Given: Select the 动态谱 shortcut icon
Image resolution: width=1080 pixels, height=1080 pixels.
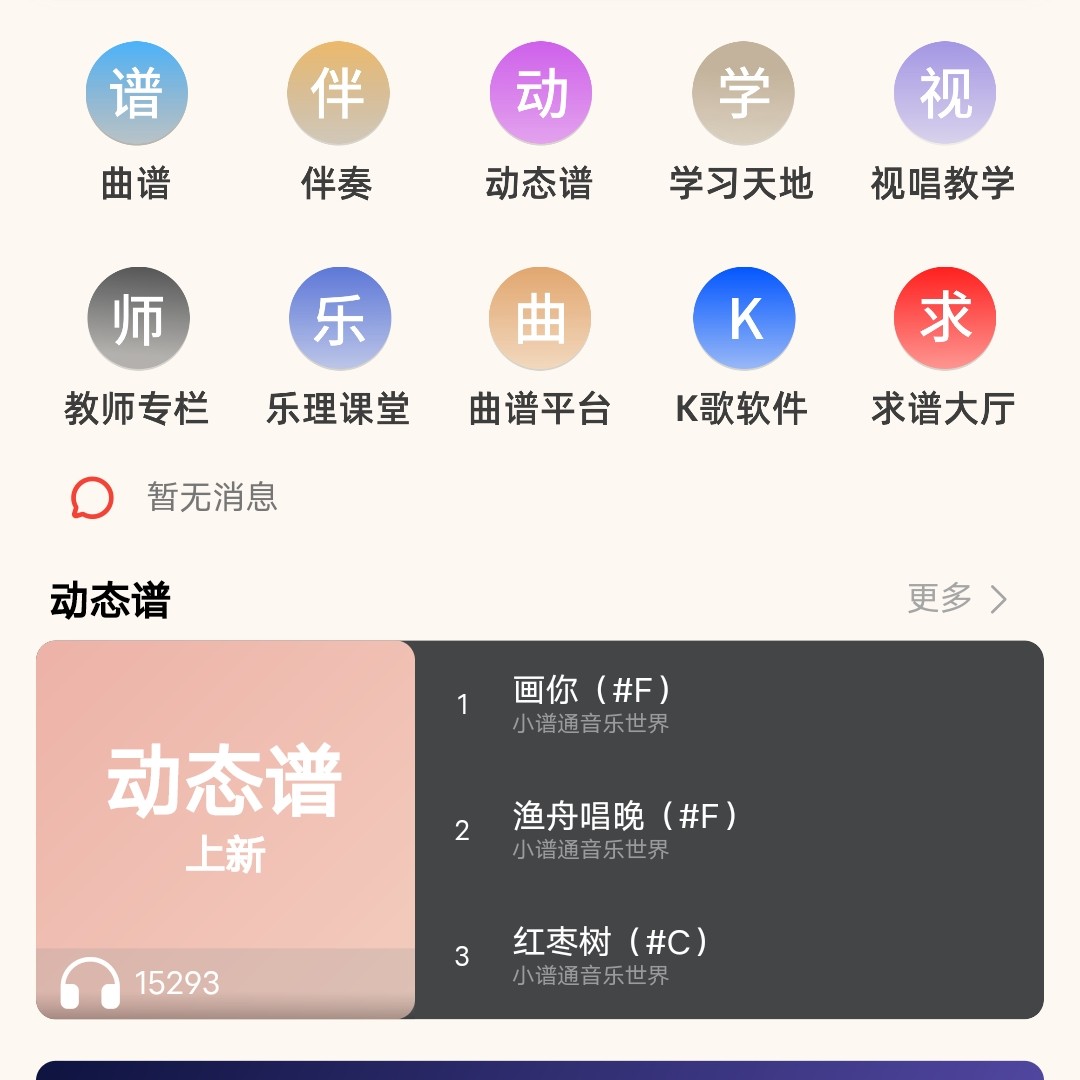Looking at the screenshot, I should [x=540, y=94].
